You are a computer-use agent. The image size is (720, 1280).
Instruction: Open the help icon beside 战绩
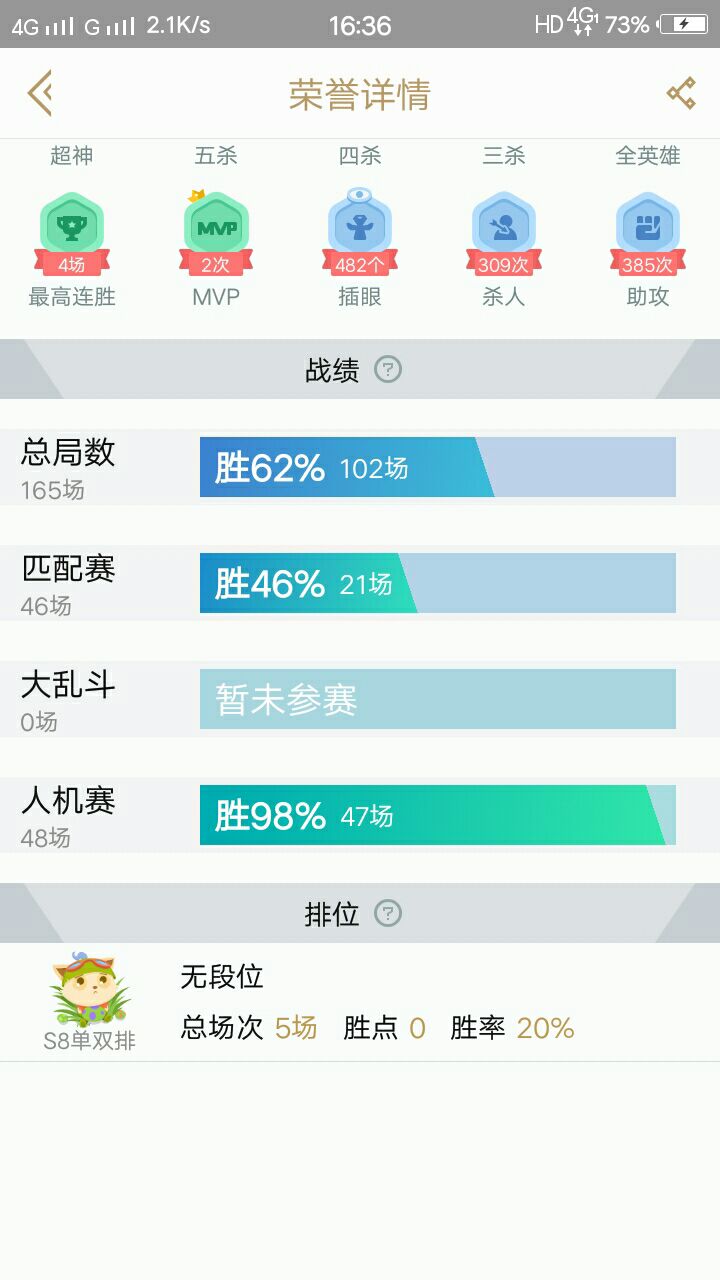pos(388,370)
